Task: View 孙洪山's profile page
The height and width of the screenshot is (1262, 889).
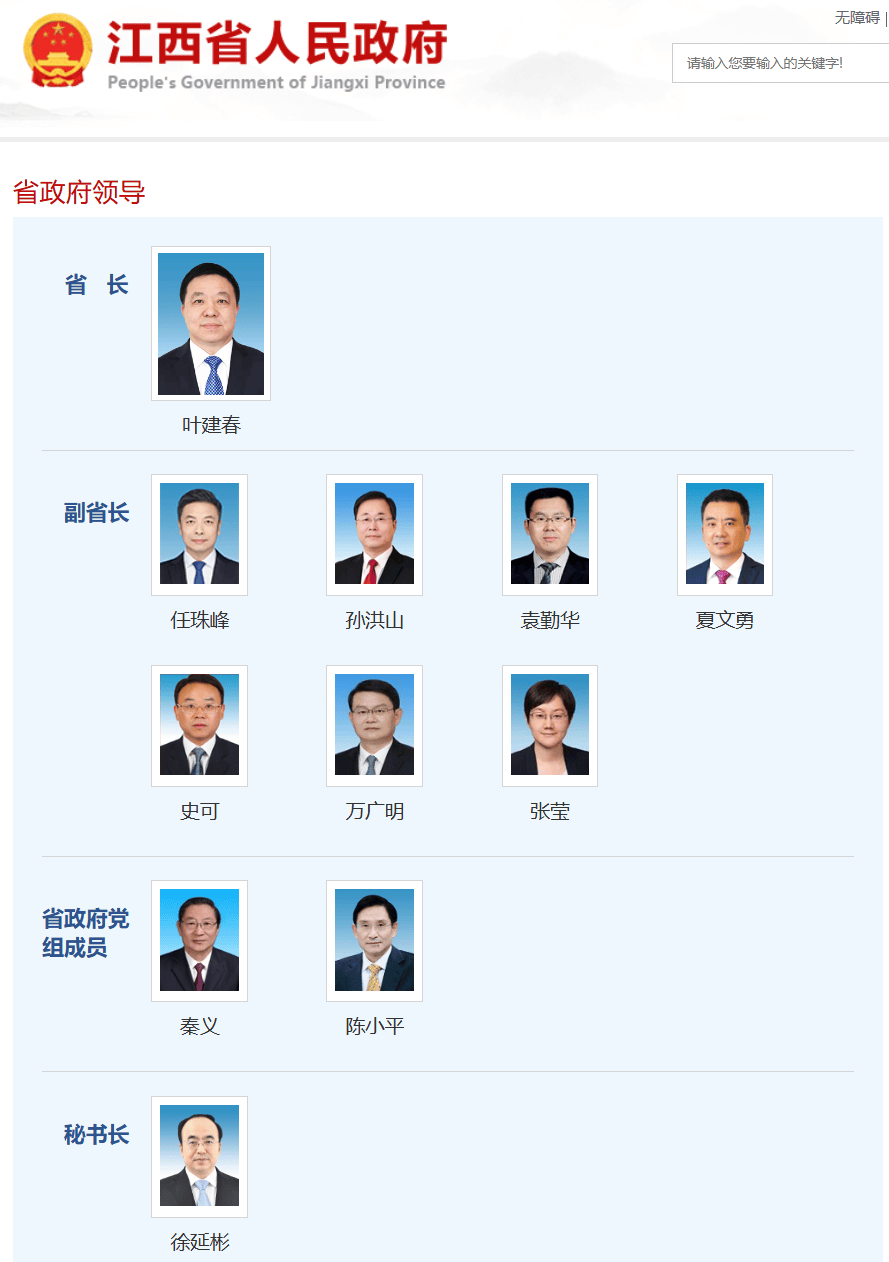Action: (x=374, y=535)
